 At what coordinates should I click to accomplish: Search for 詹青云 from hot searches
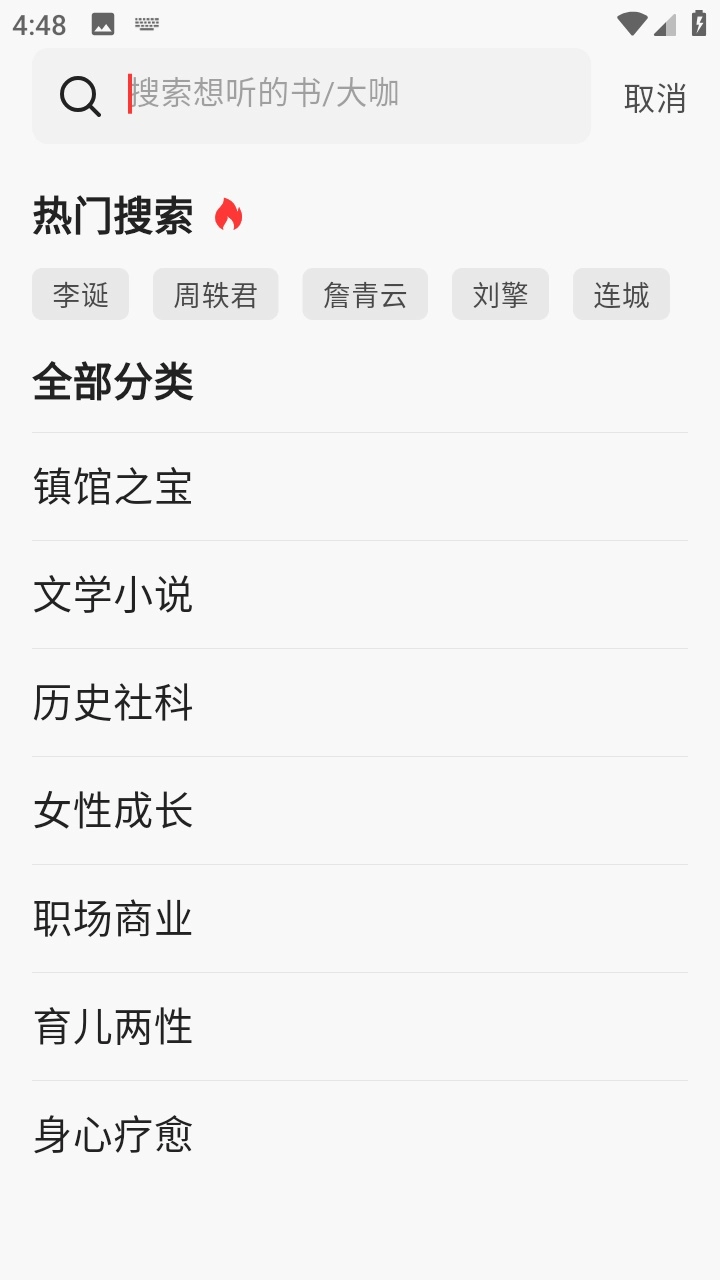click(365, 295)
